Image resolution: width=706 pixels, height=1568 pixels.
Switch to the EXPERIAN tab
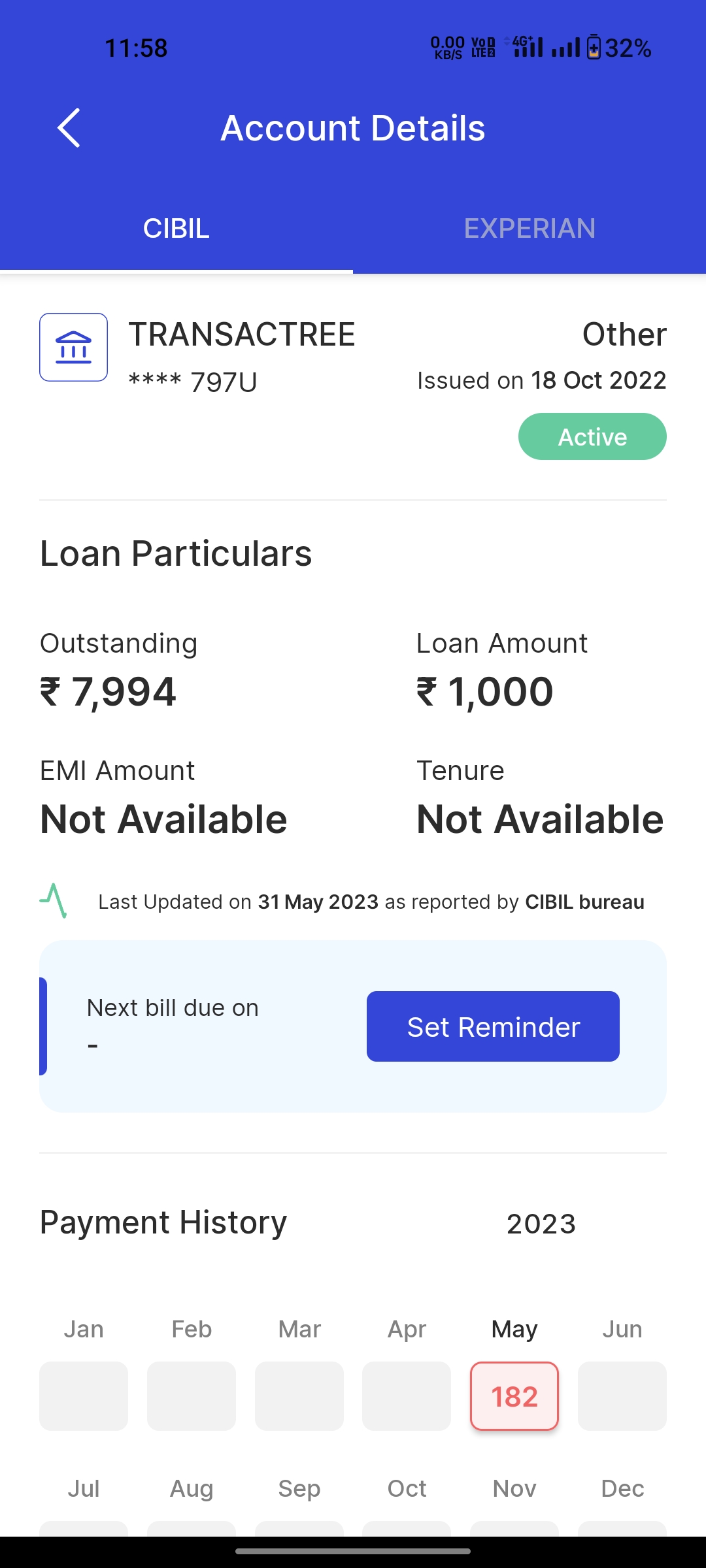click(x=529, y=229)
